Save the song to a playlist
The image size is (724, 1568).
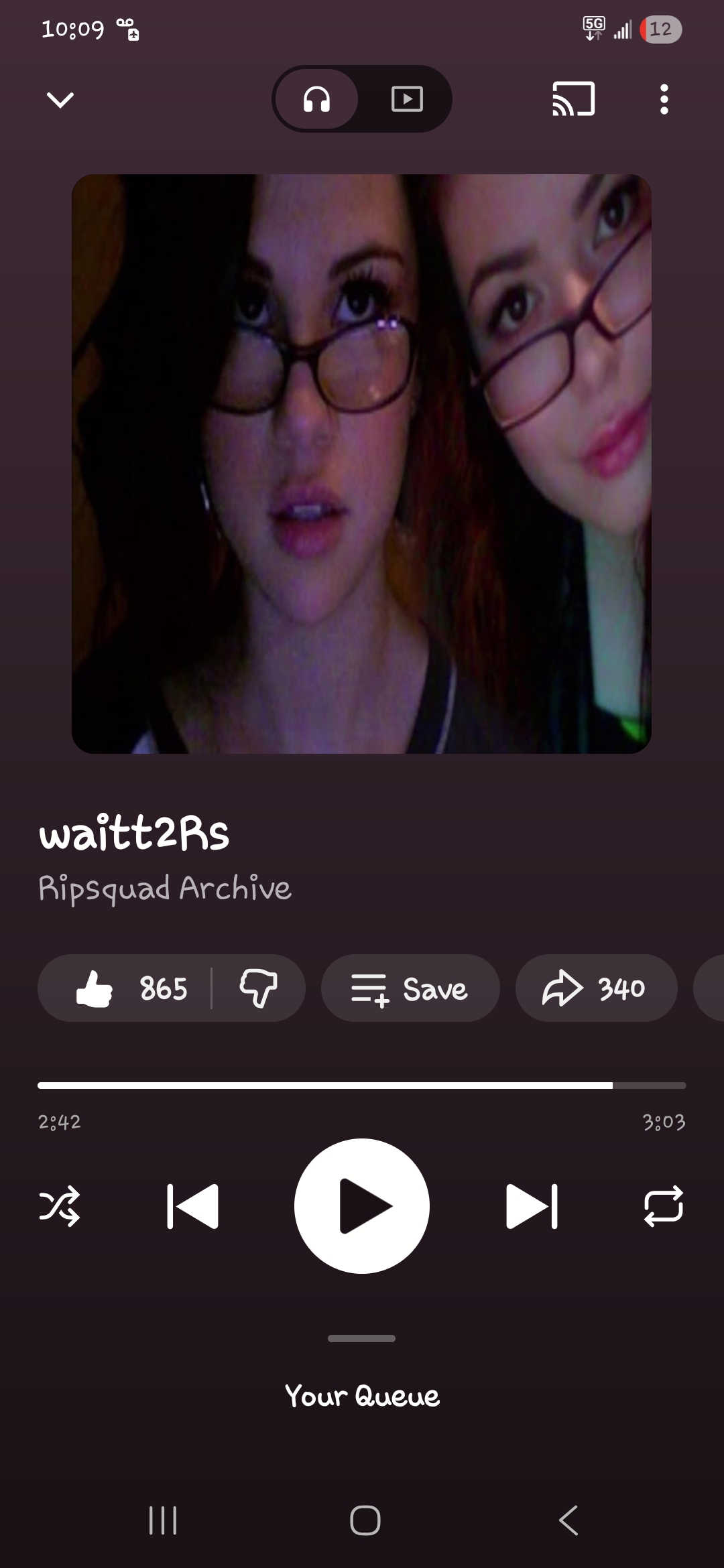tap(410, 988)
